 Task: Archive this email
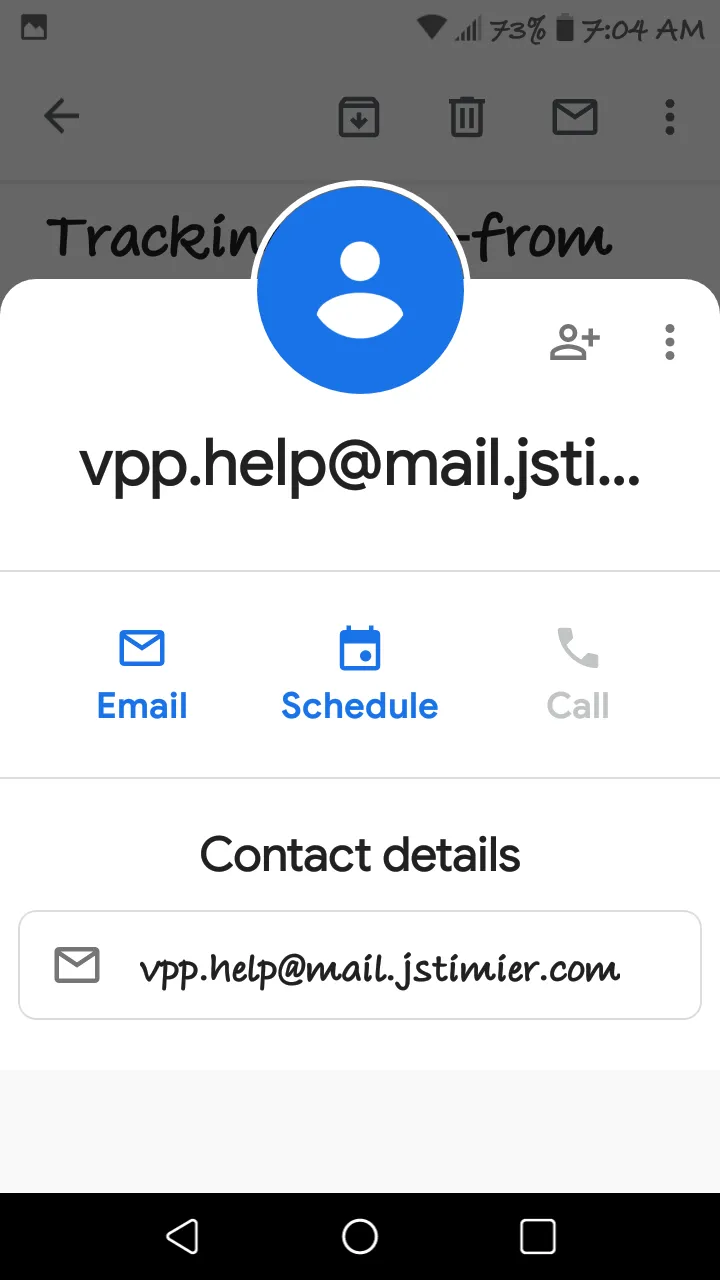coord(359,117)
